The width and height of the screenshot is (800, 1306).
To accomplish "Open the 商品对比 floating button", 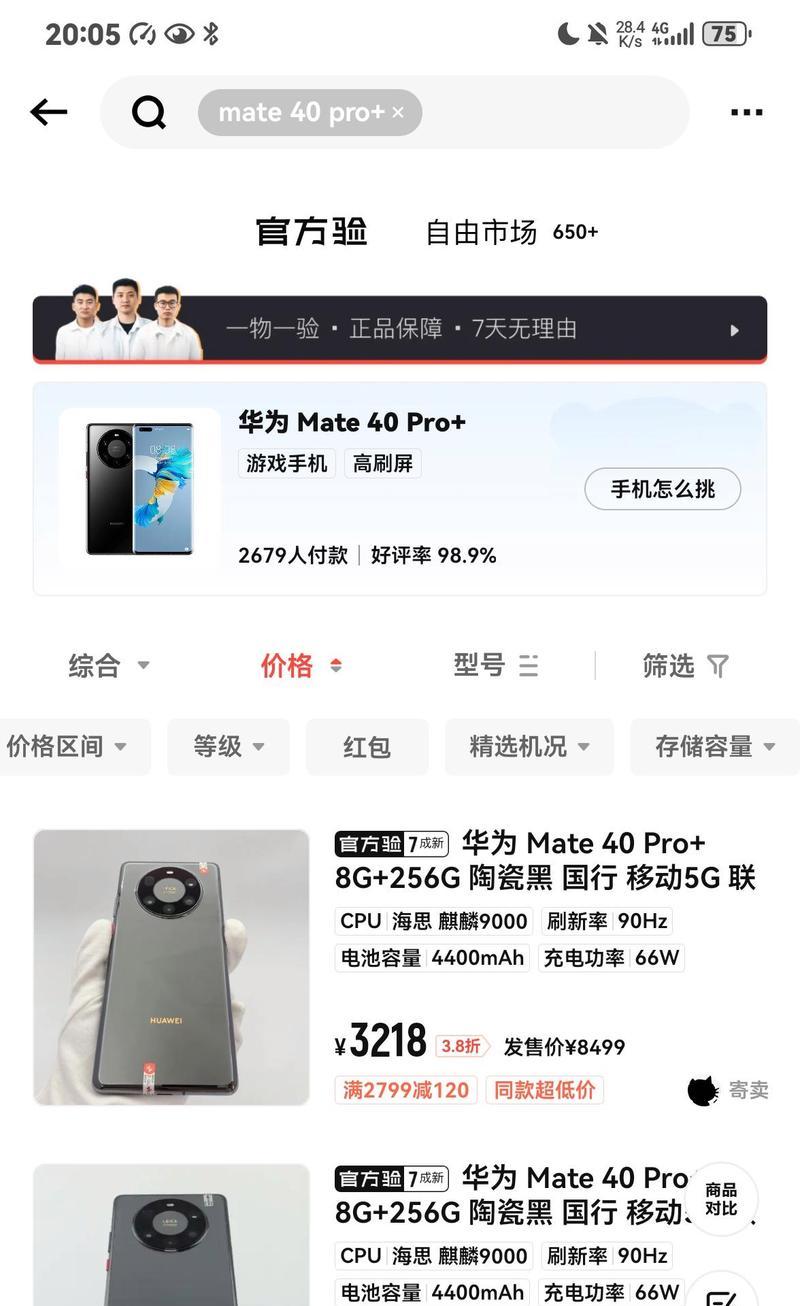I will tap(721, 1199).
